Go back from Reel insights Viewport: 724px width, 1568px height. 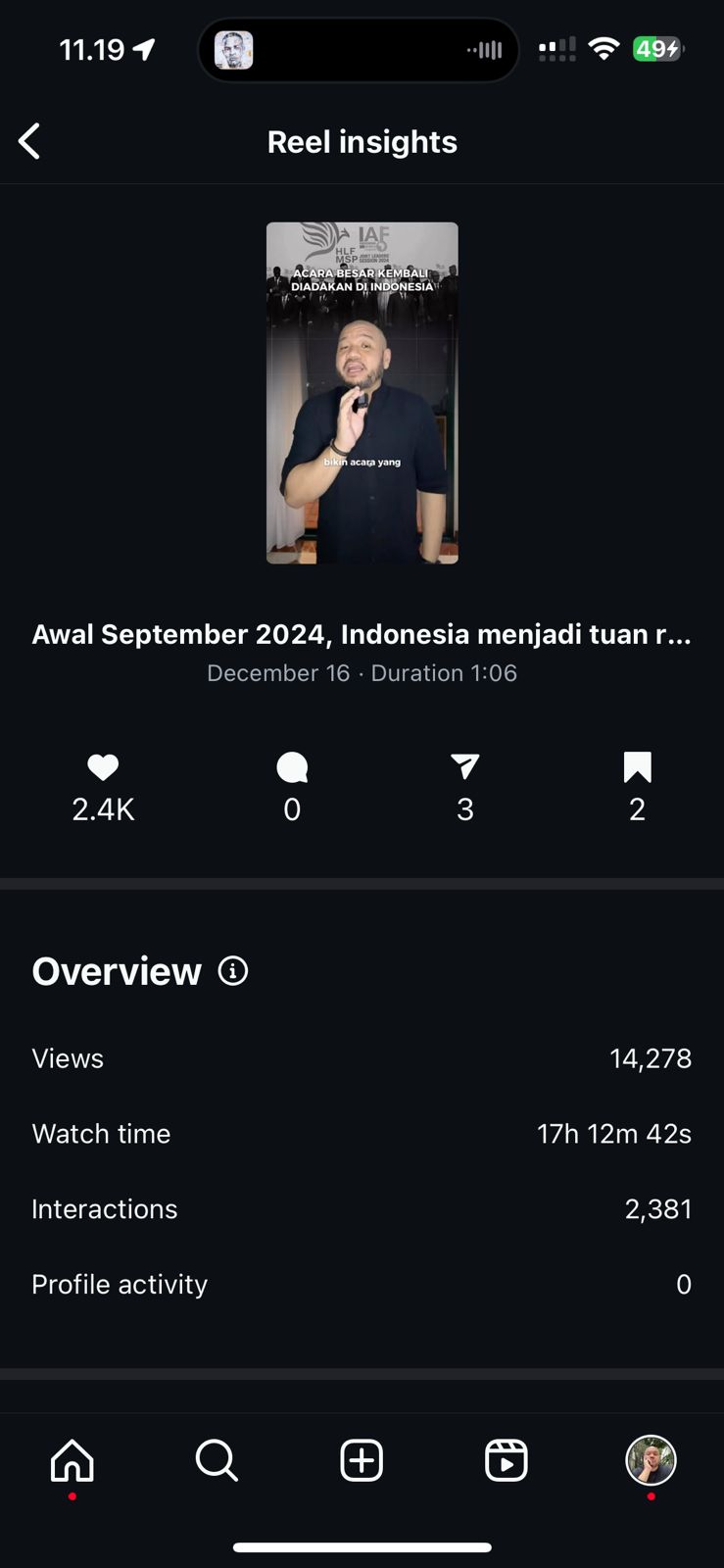tap(29, 141)
